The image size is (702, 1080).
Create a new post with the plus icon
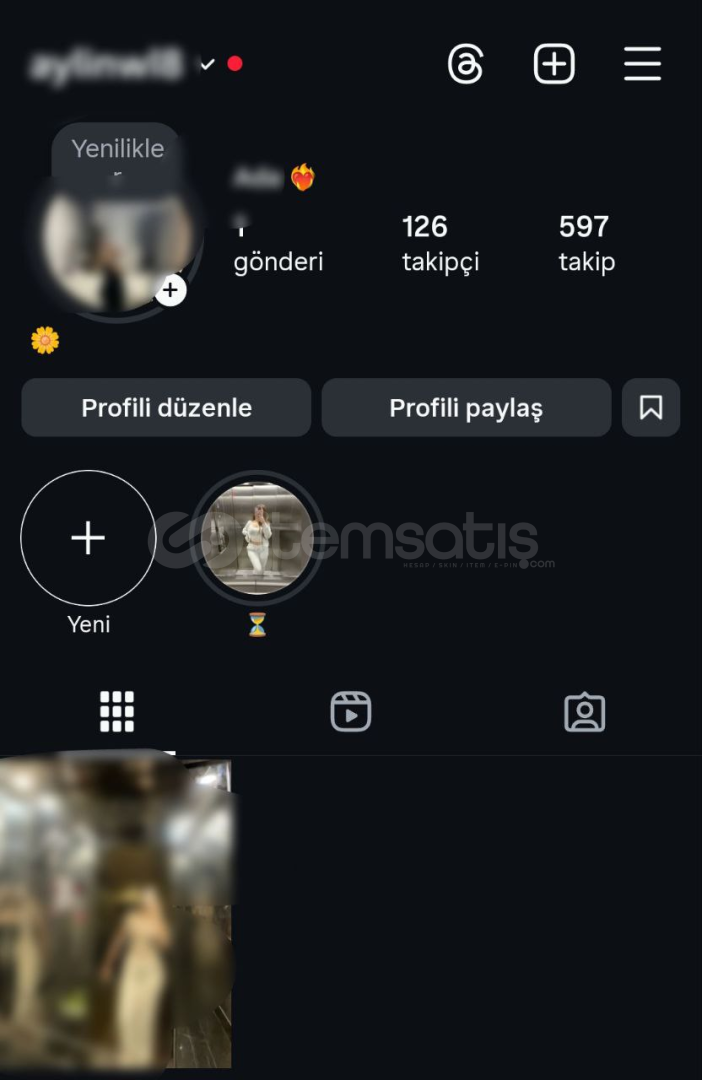pyautogui.click(x=554, y=65)
